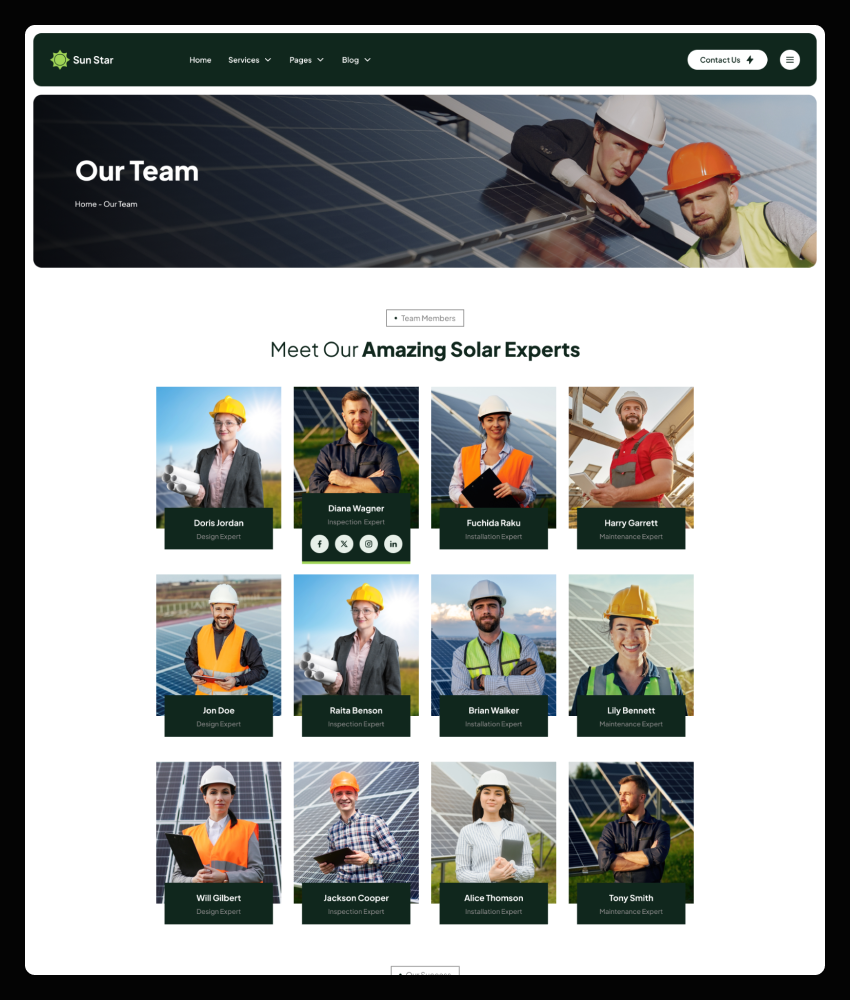Screen dimensions: 850x1000
Task: Select Jon Doe's team card
Action: 218,648
